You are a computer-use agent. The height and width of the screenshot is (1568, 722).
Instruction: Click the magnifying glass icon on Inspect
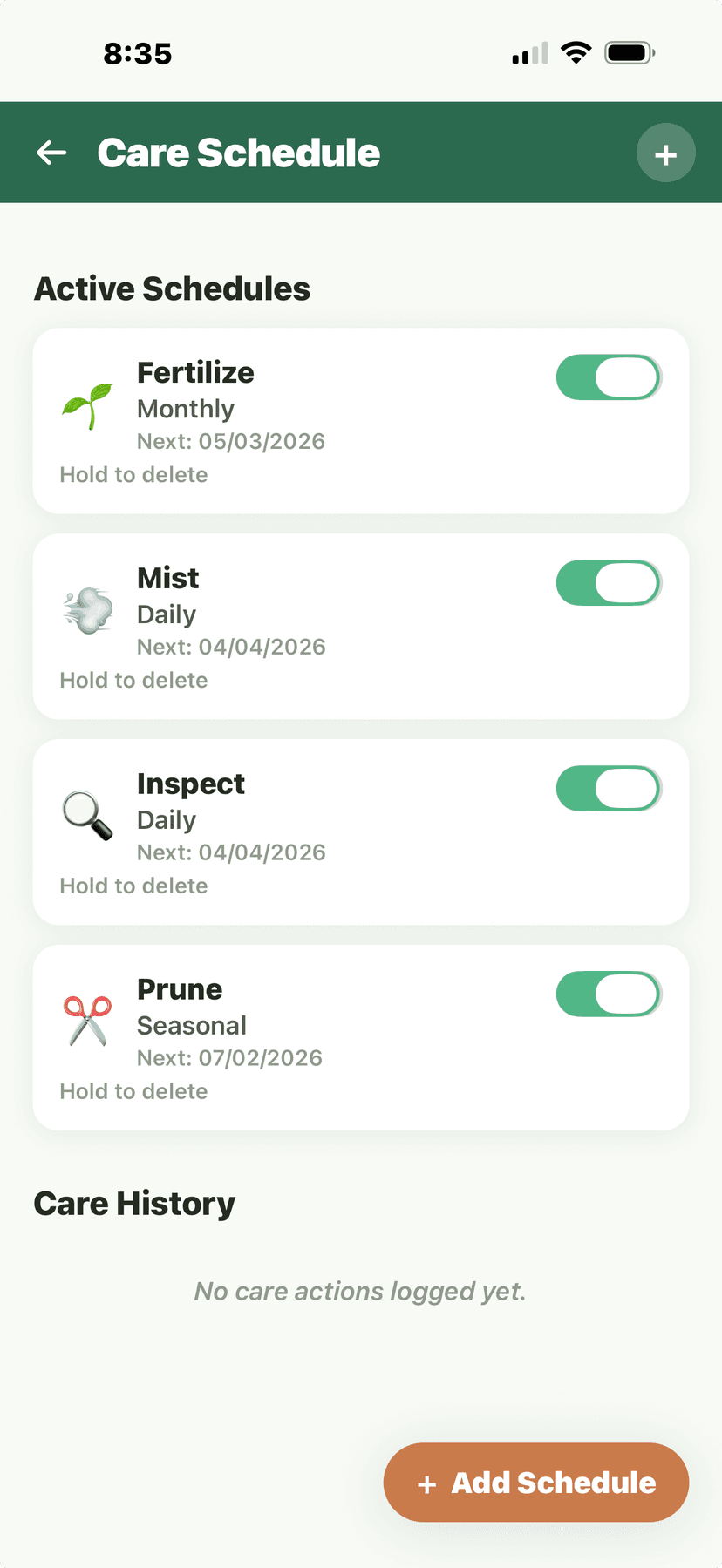tap(86, 814)
